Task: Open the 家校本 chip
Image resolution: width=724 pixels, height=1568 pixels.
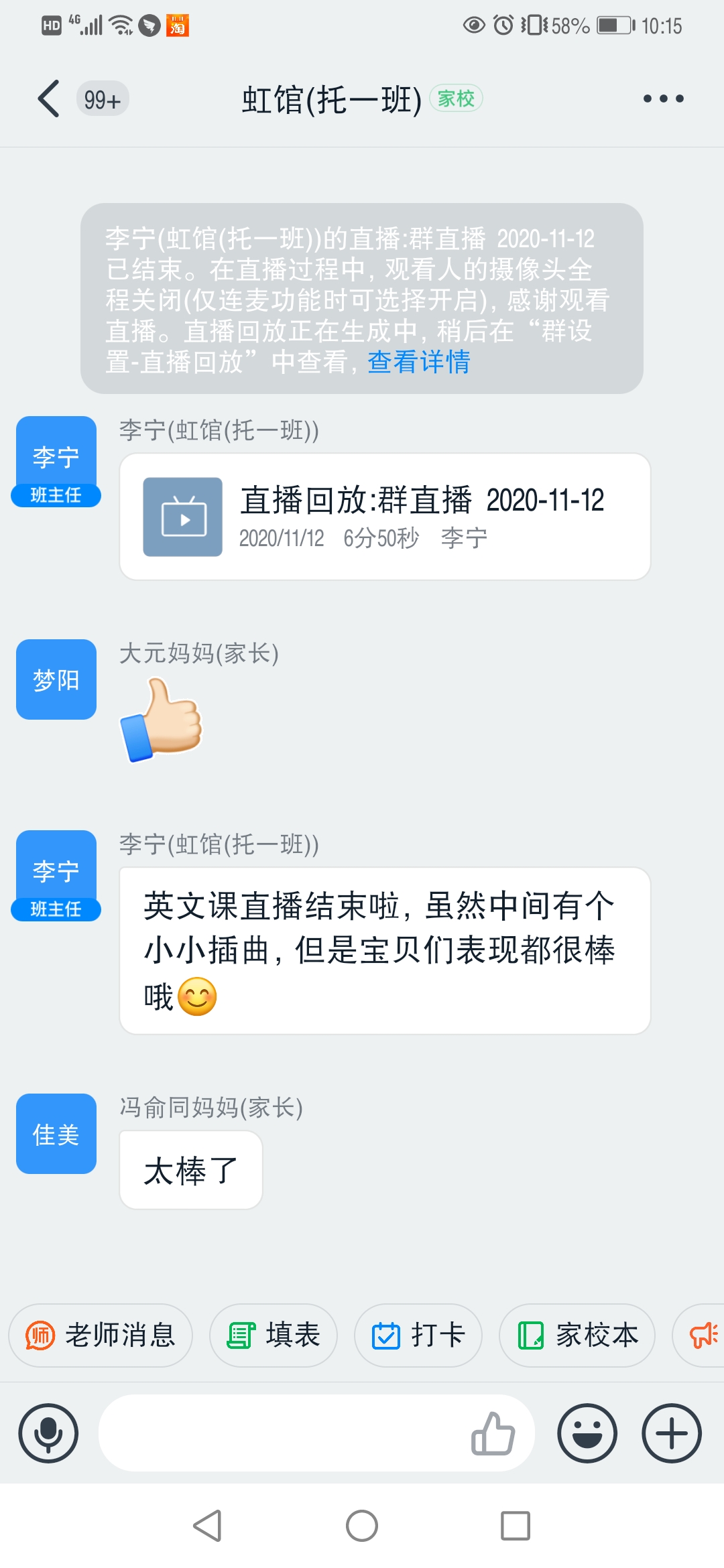Action: pos(577,1335)
